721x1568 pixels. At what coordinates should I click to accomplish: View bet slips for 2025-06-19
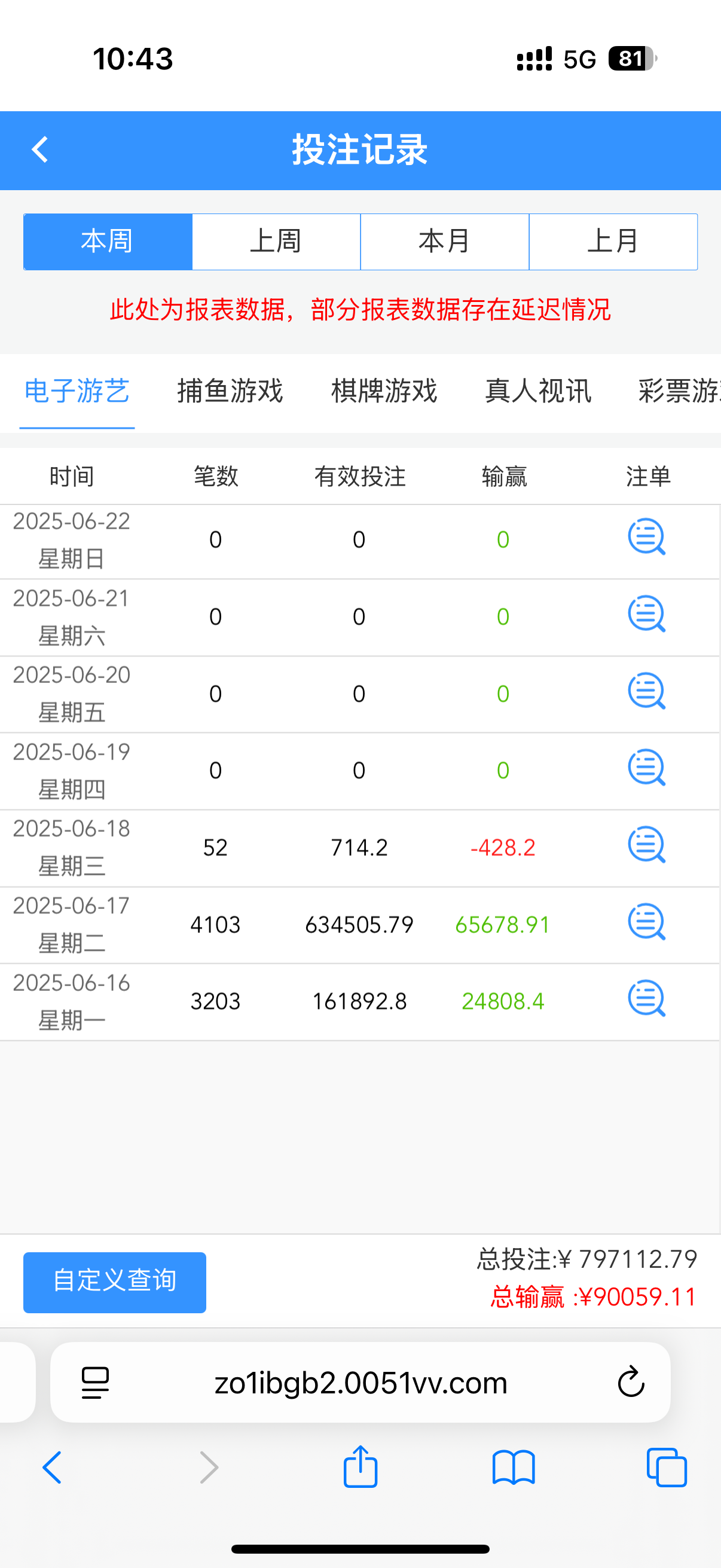(646, 768)
